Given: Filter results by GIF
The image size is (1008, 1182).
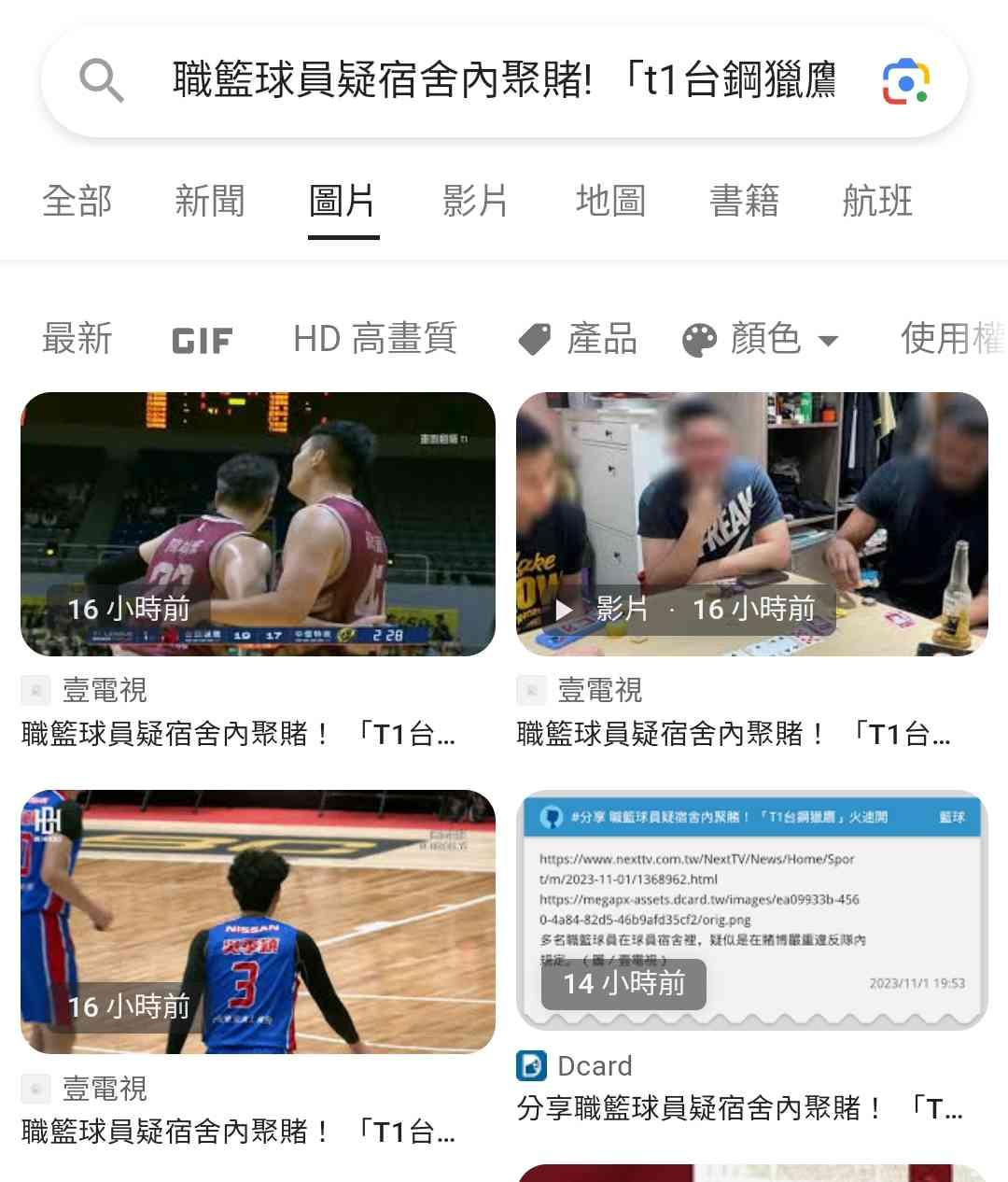Looking at the screenshot, I should [x=202, y=340].
